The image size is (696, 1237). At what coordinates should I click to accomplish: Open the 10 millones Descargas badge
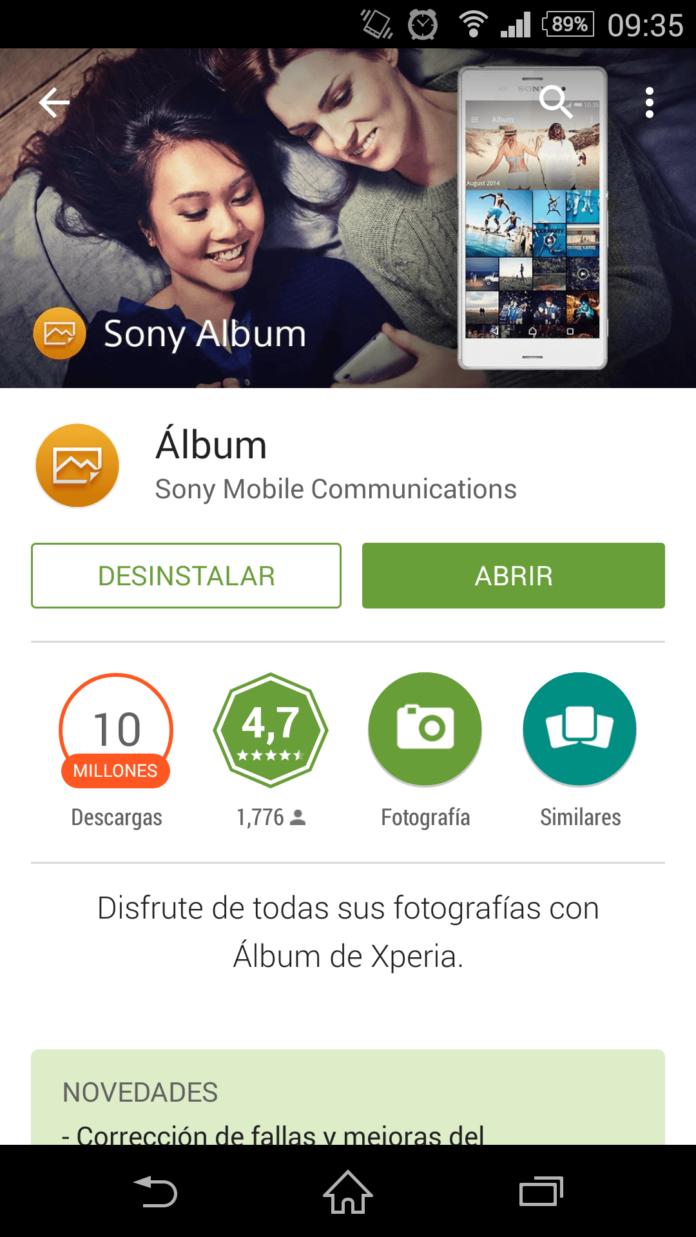tap(116, 731)
